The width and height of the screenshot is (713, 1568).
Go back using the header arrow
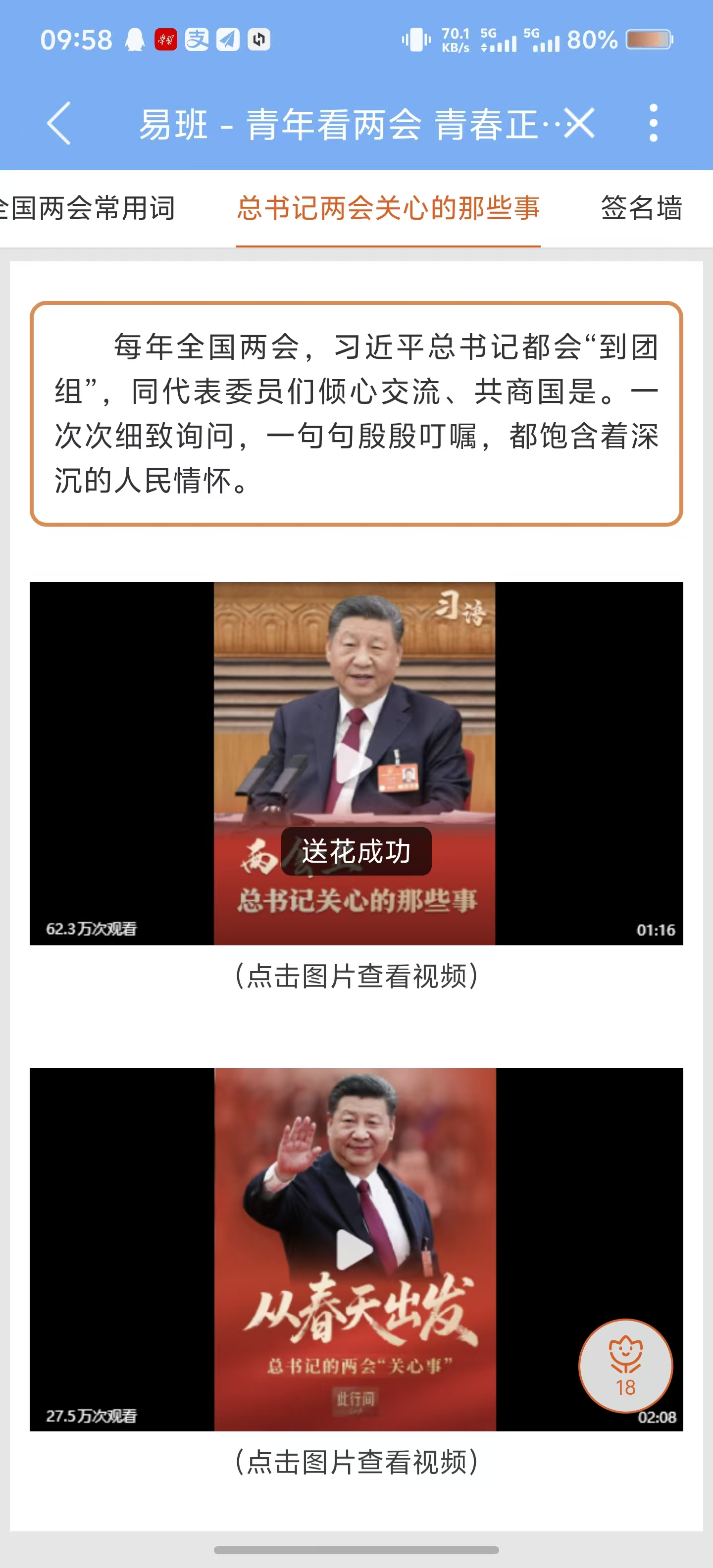(59, 124)
